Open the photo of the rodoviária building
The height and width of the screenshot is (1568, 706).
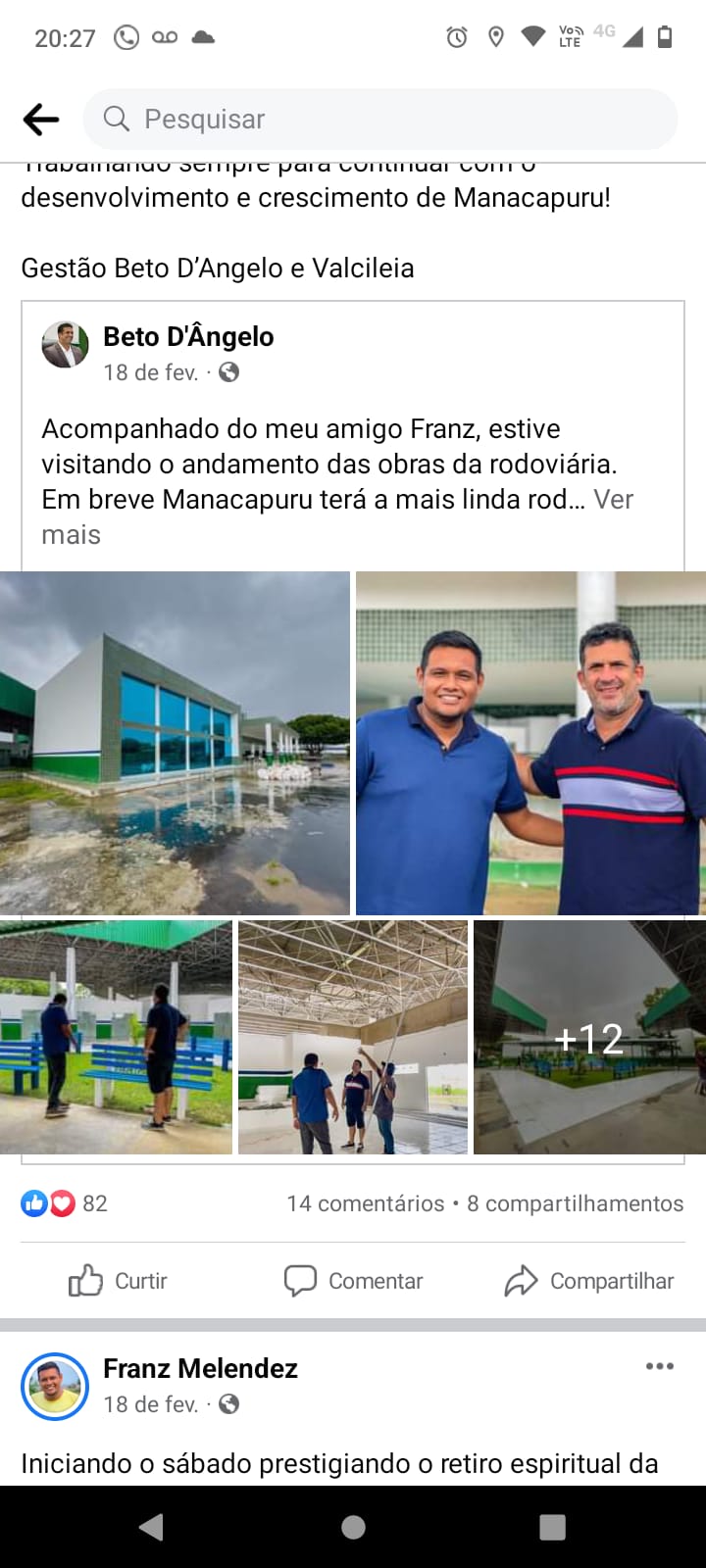pyautogui.click(x=175, y=743)
